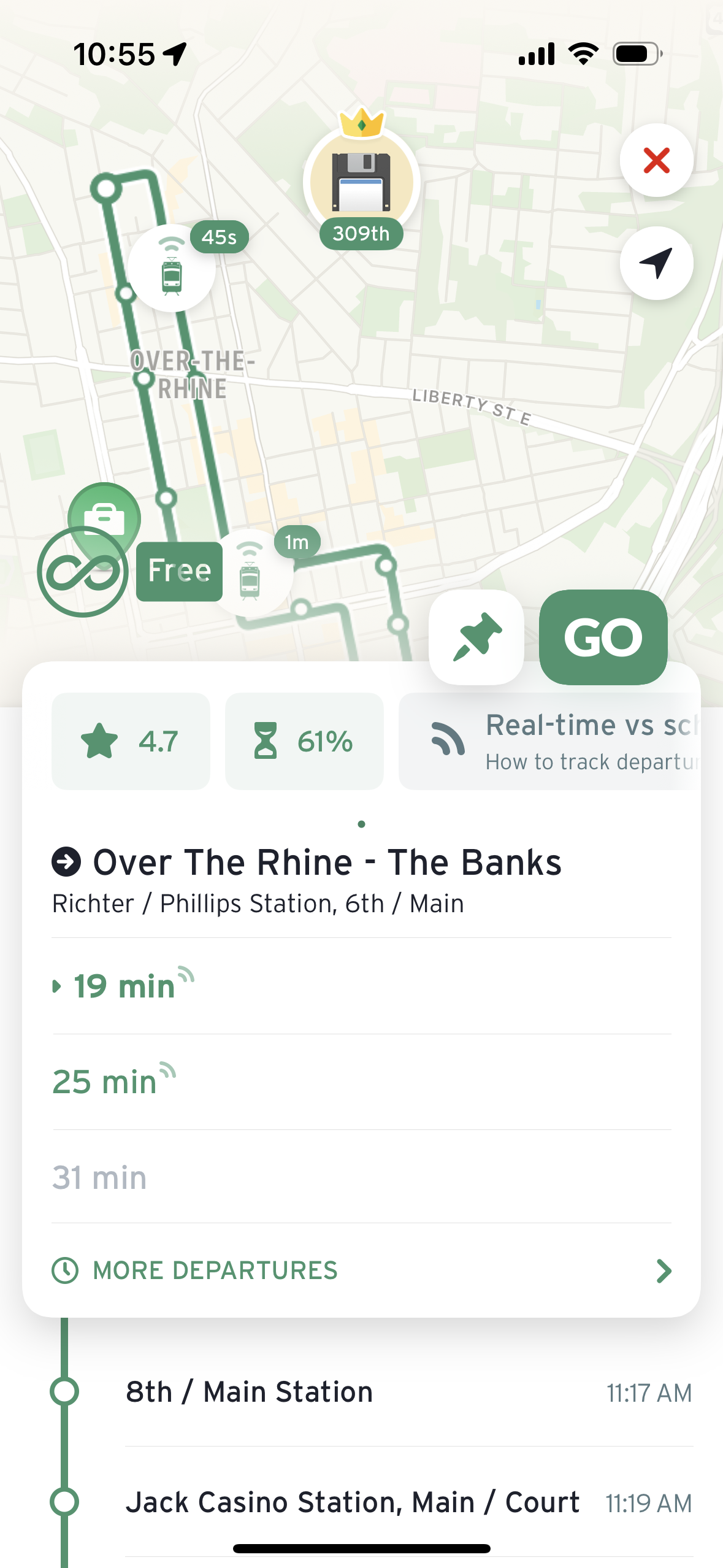Image resolution: width=723 pixels, height=1568 pixels.
Task: Open the 4.7 star rating card
Action: (x=131, y=741)
